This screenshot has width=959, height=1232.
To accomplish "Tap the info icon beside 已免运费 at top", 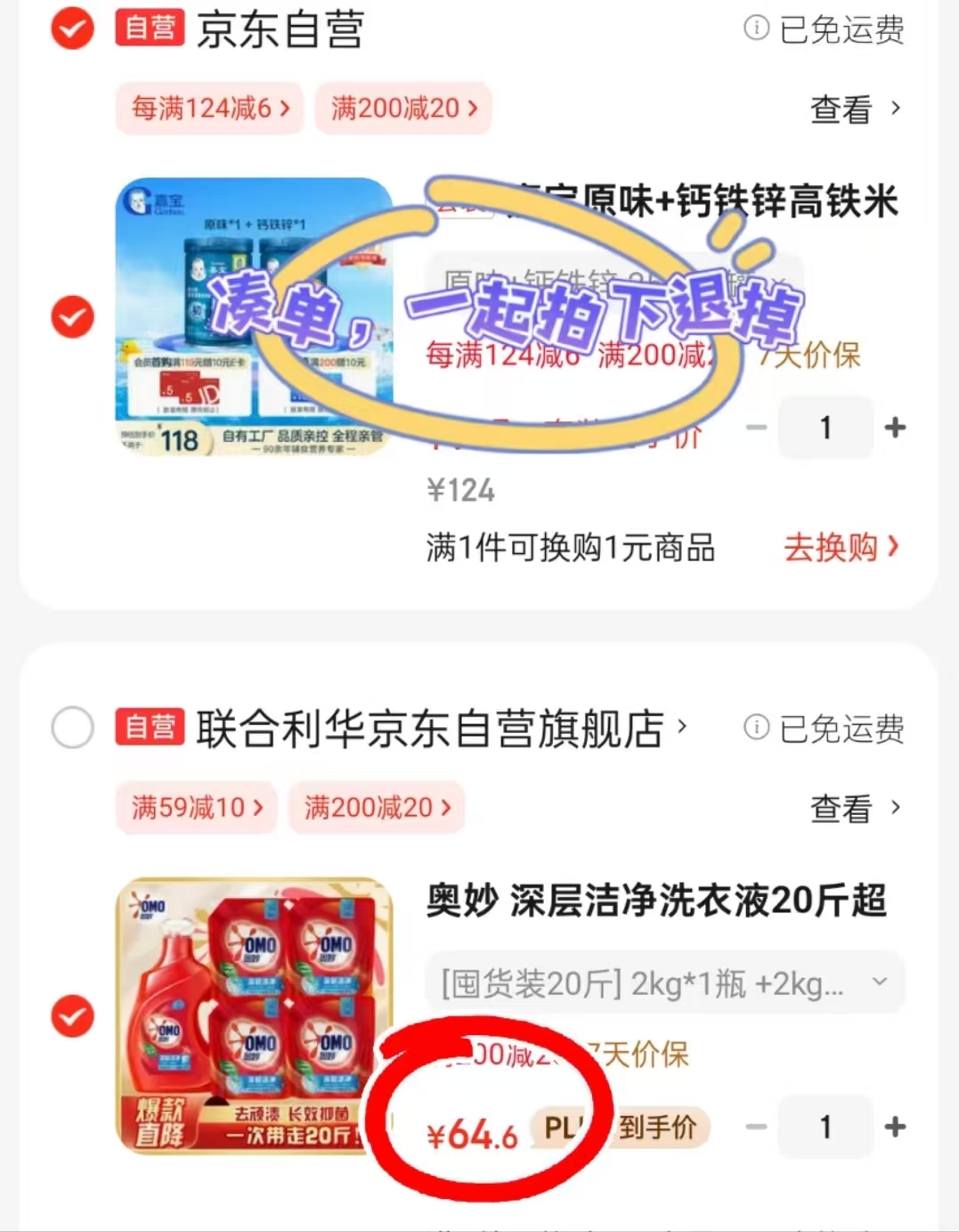I will pos(756,29).
